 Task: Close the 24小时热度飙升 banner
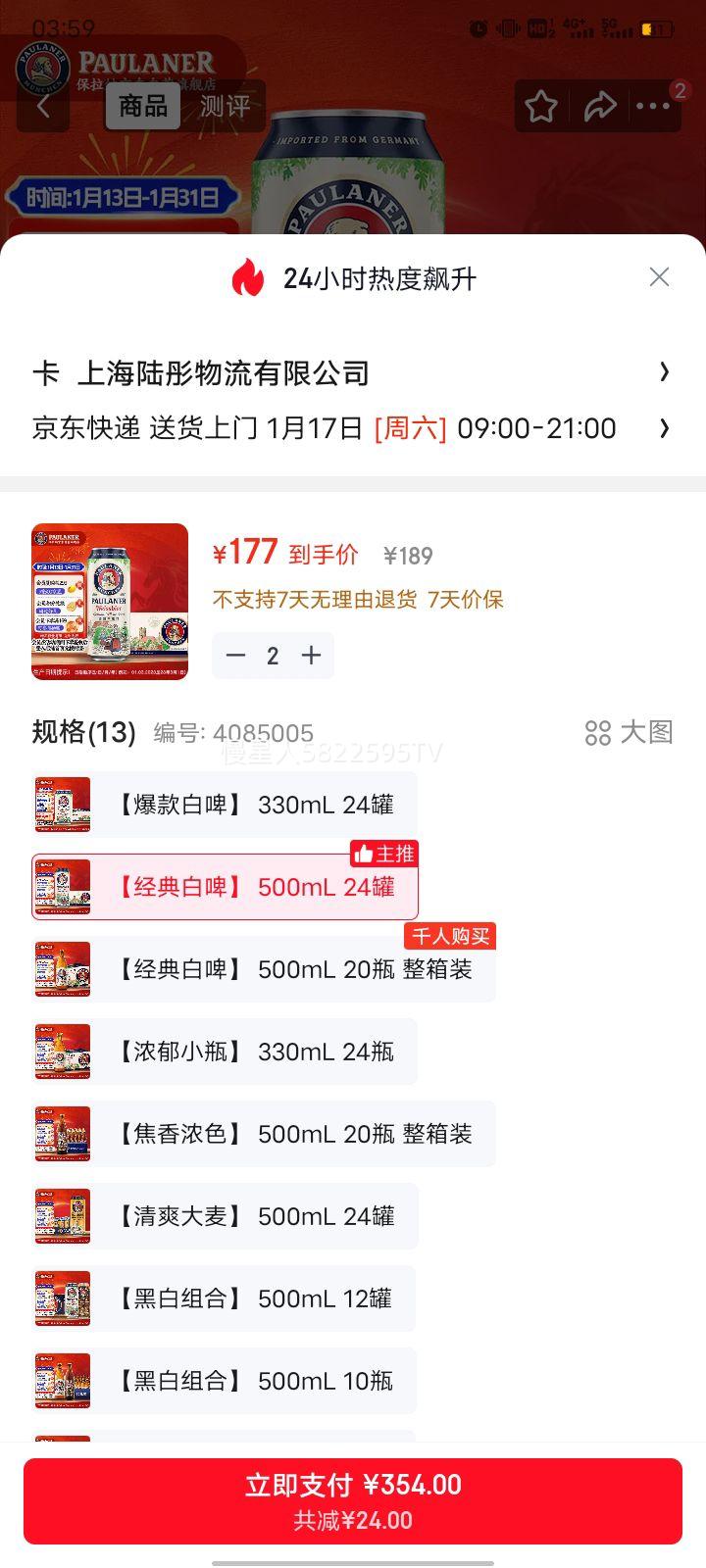pyautogui.click(x=659, y=278)
